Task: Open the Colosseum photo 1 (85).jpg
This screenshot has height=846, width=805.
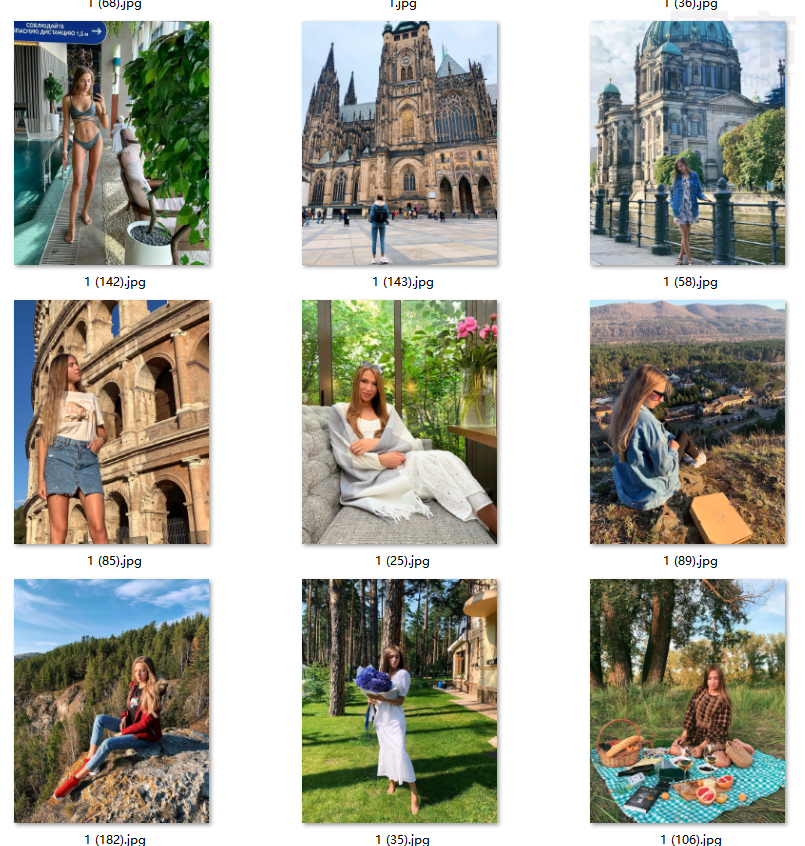Action: (x=111, y=422)
